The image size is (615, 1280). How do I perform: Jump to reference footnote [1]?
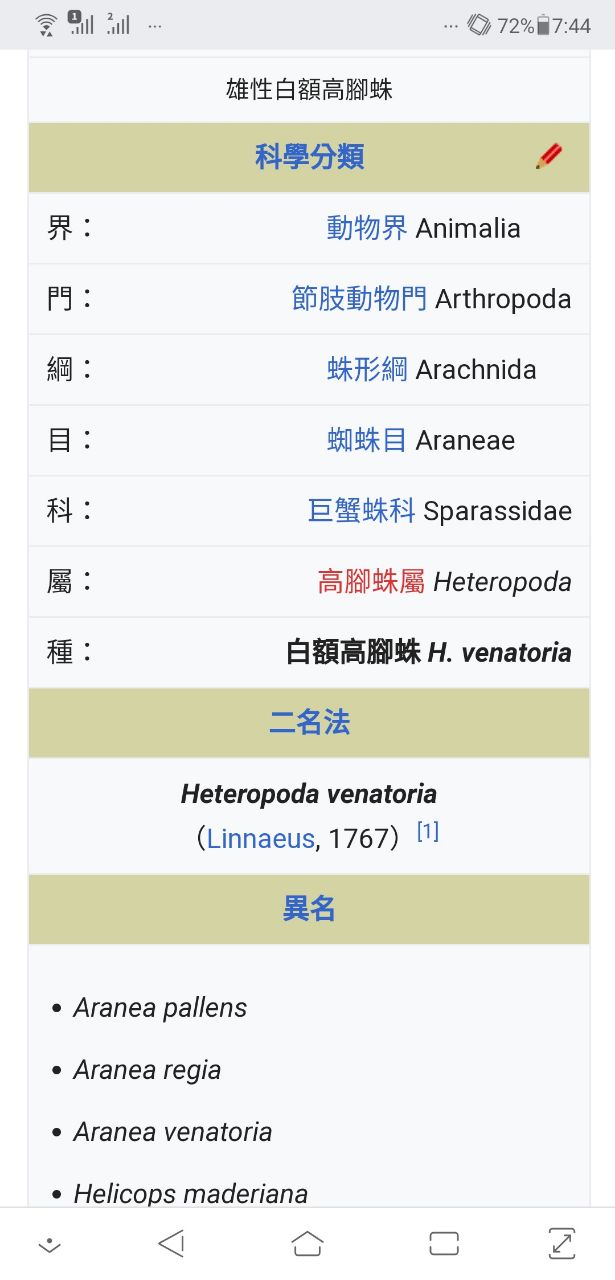click(428, 831)
